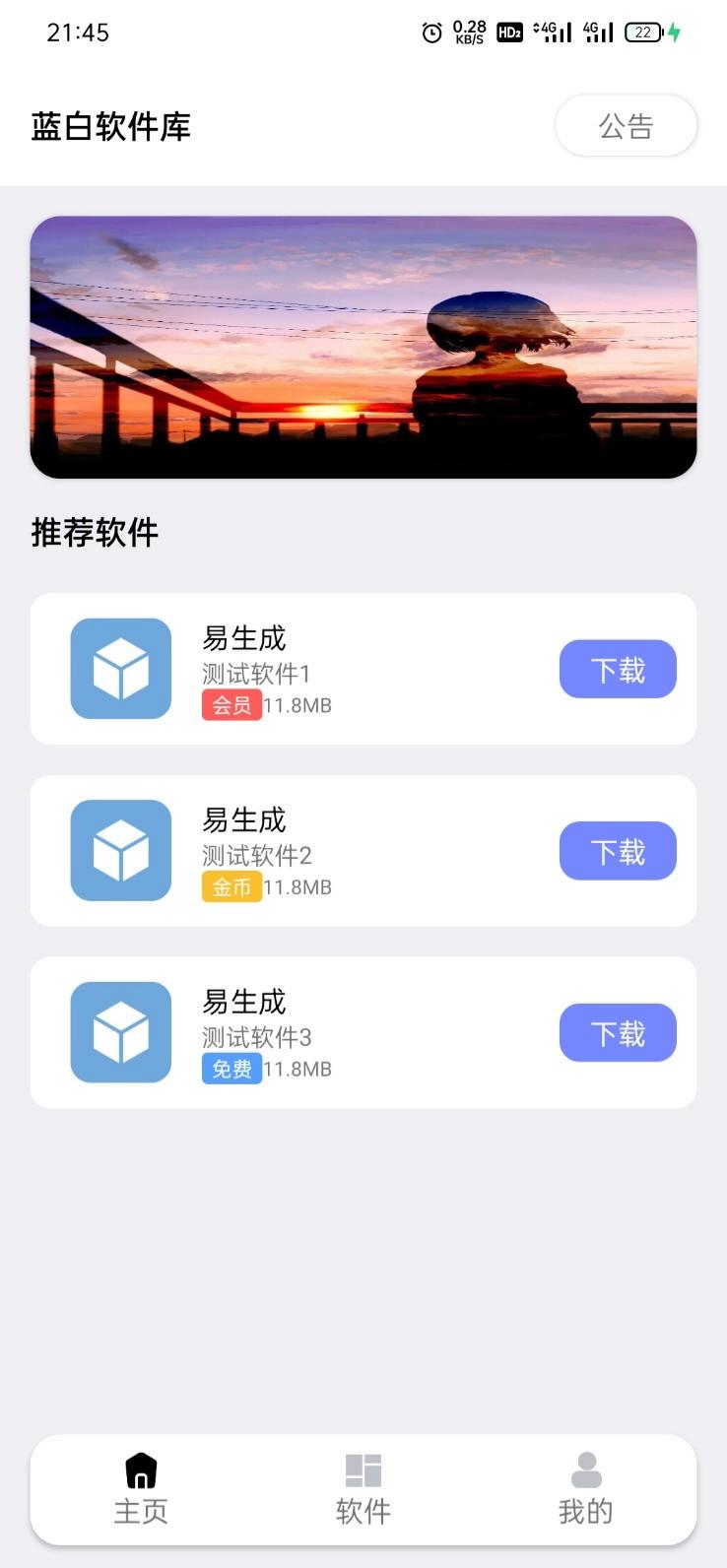Toggle the 金币 tag on 测试软件2

click(231, 887)
